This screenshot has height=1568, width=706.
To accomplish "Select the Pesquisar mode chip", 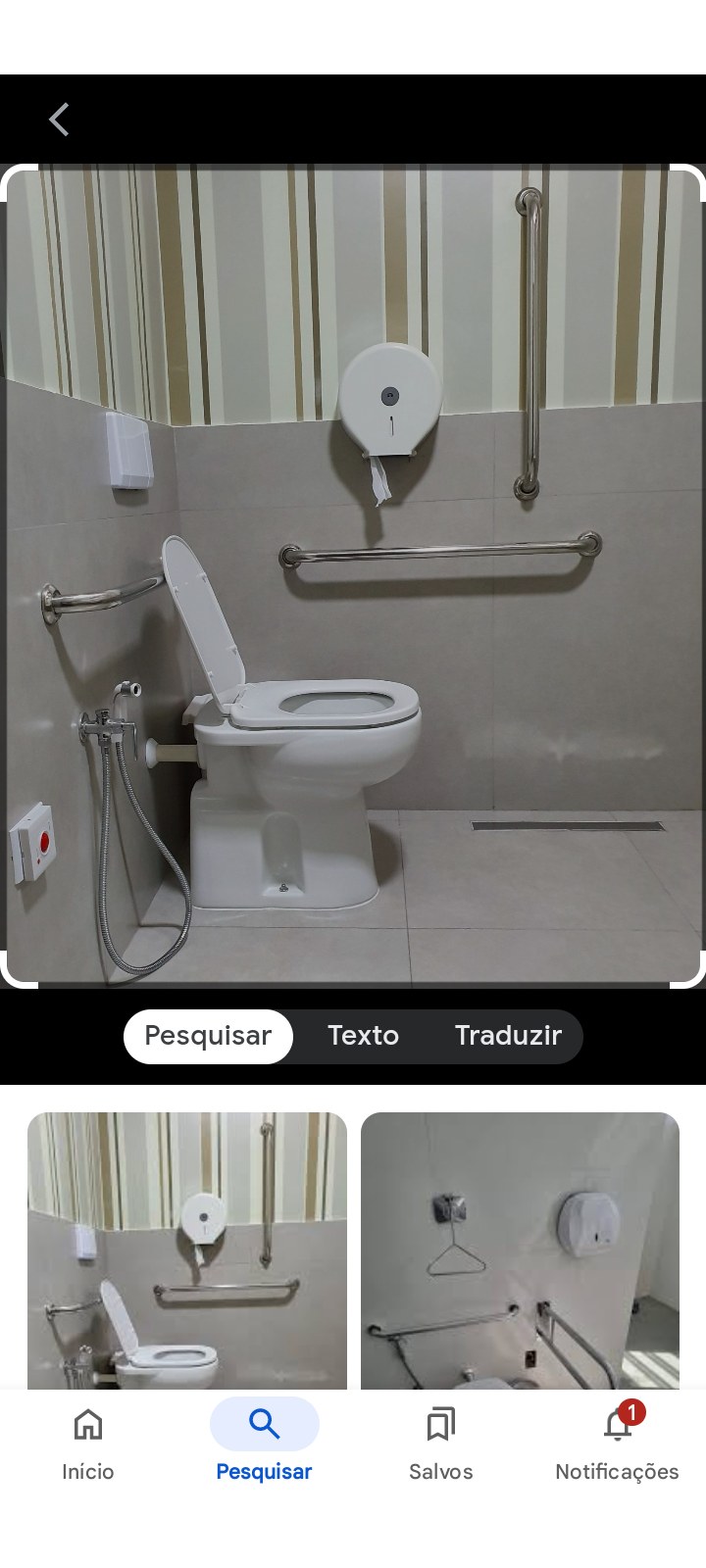I will pyautogui.click(x=208, y=1036).
